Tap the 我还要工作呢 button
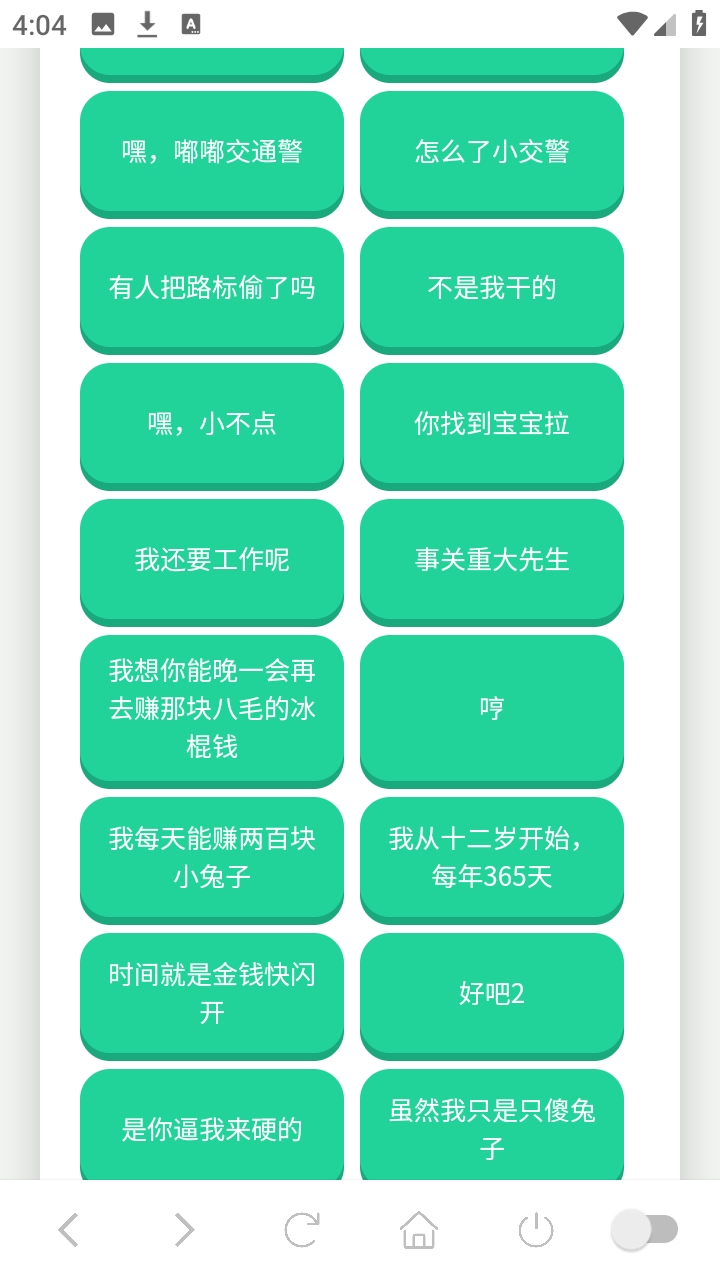The image size is (720, 1280). pyautogui.click(x=212, y=560)
